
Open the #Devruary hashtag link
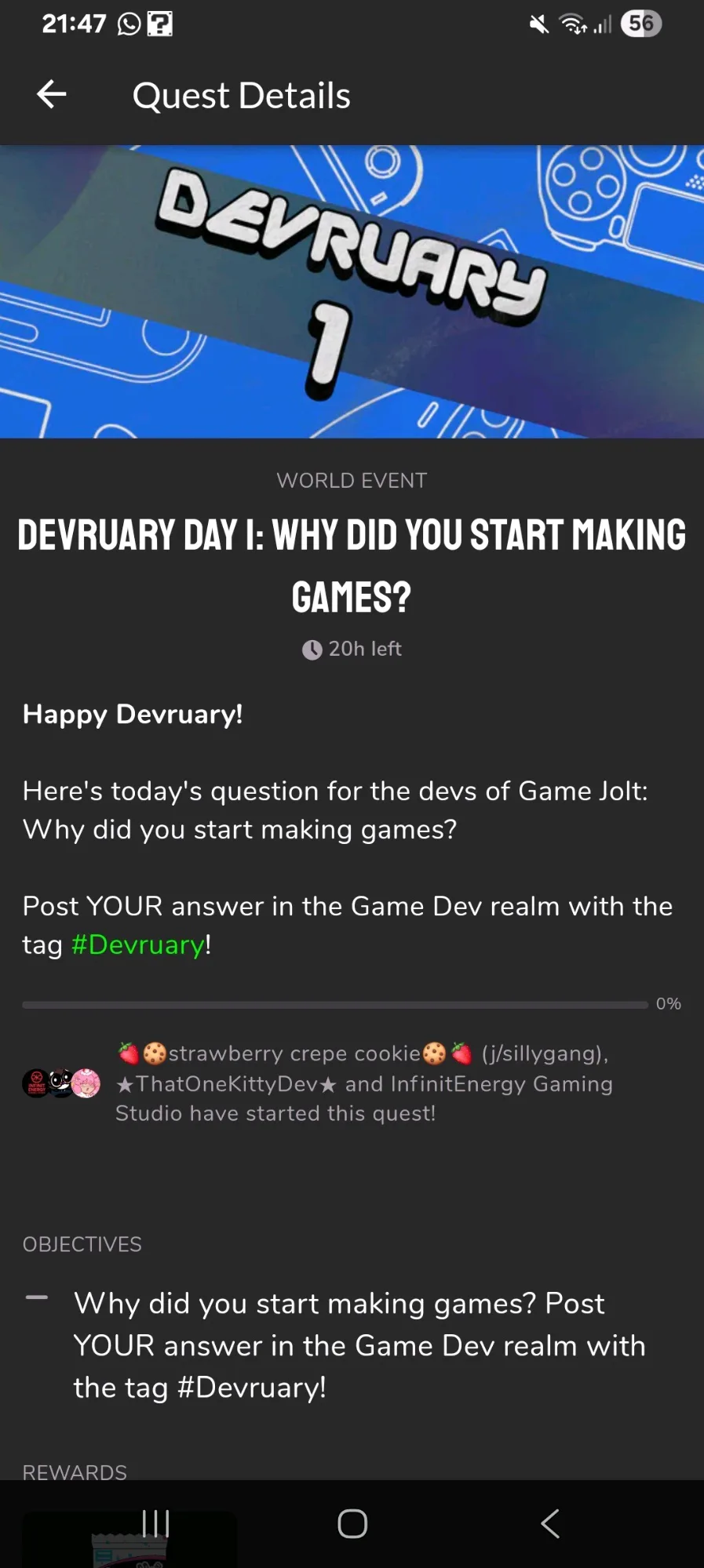138,944
